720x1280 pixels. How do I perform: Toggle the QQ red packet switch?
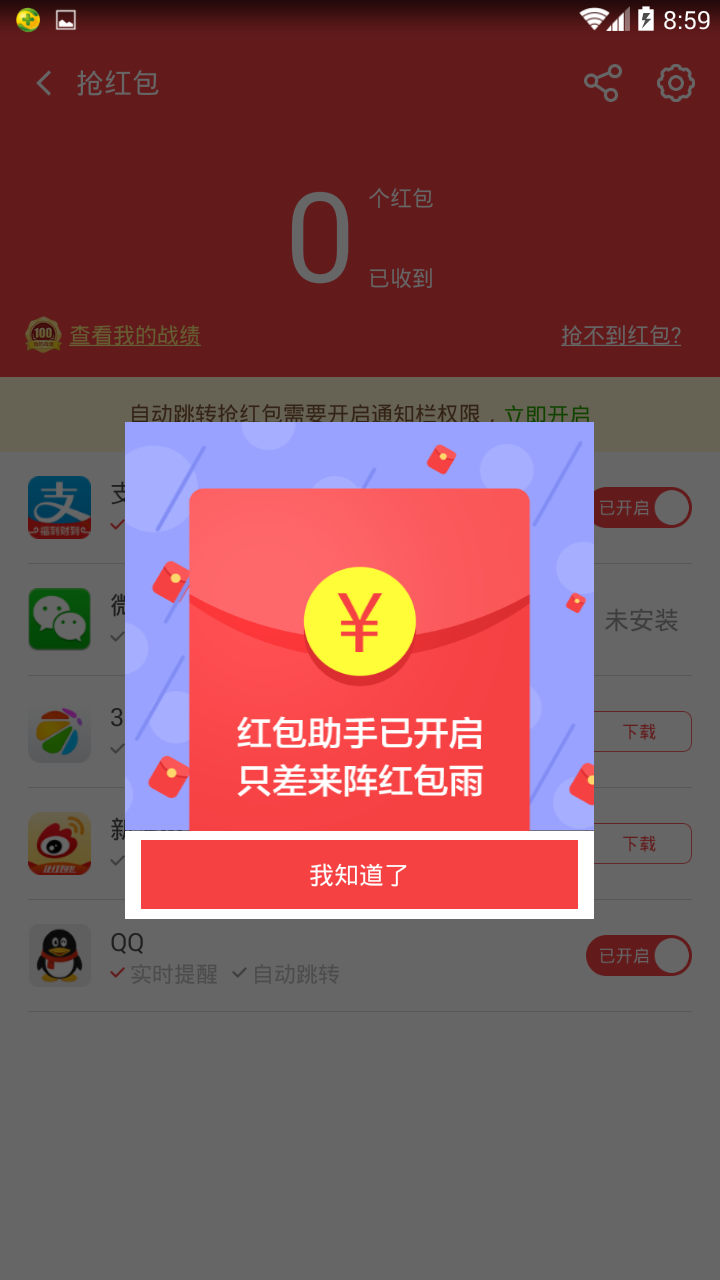pyautogui.click(x=639, y=956)
